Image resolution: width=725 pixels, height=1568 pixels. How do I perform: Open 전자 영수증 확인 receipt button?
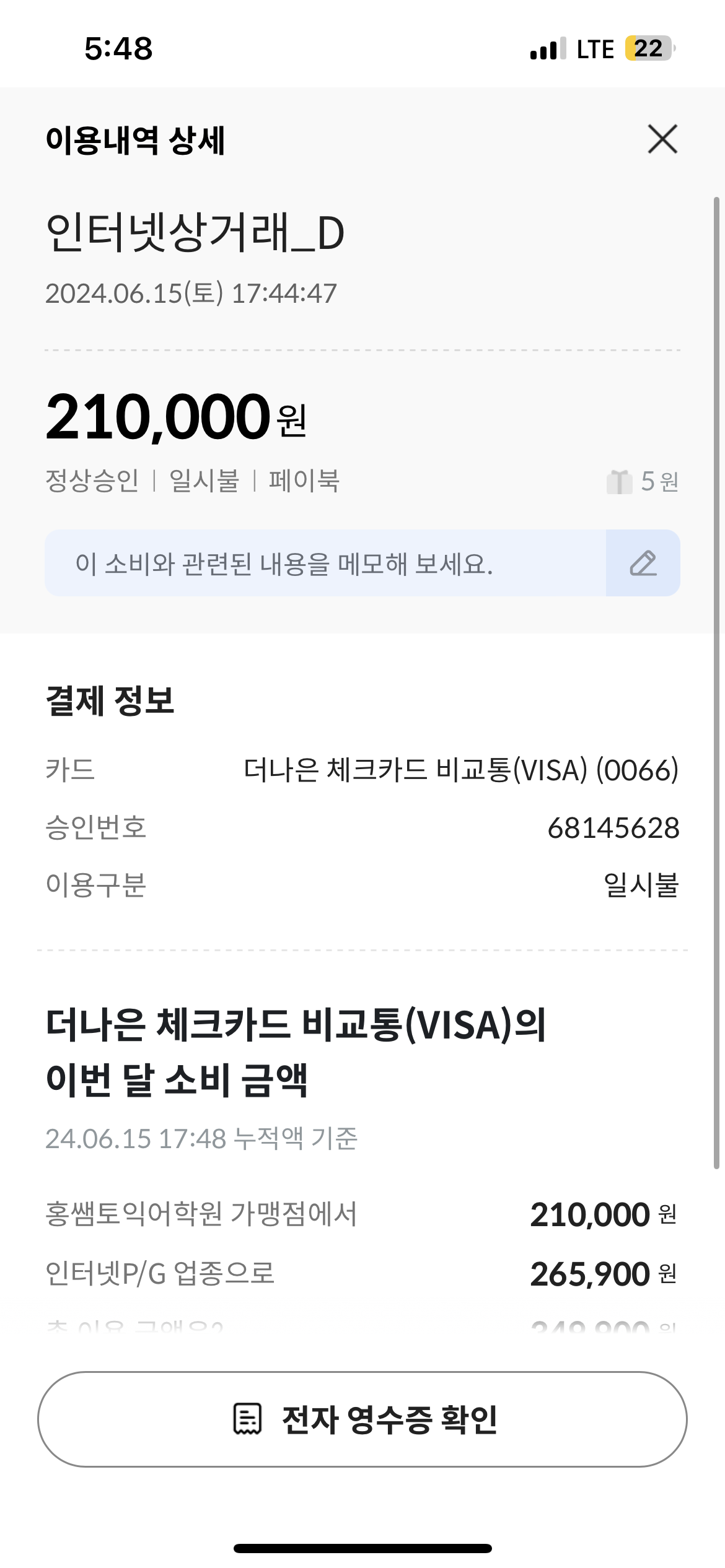(362, 1419)
